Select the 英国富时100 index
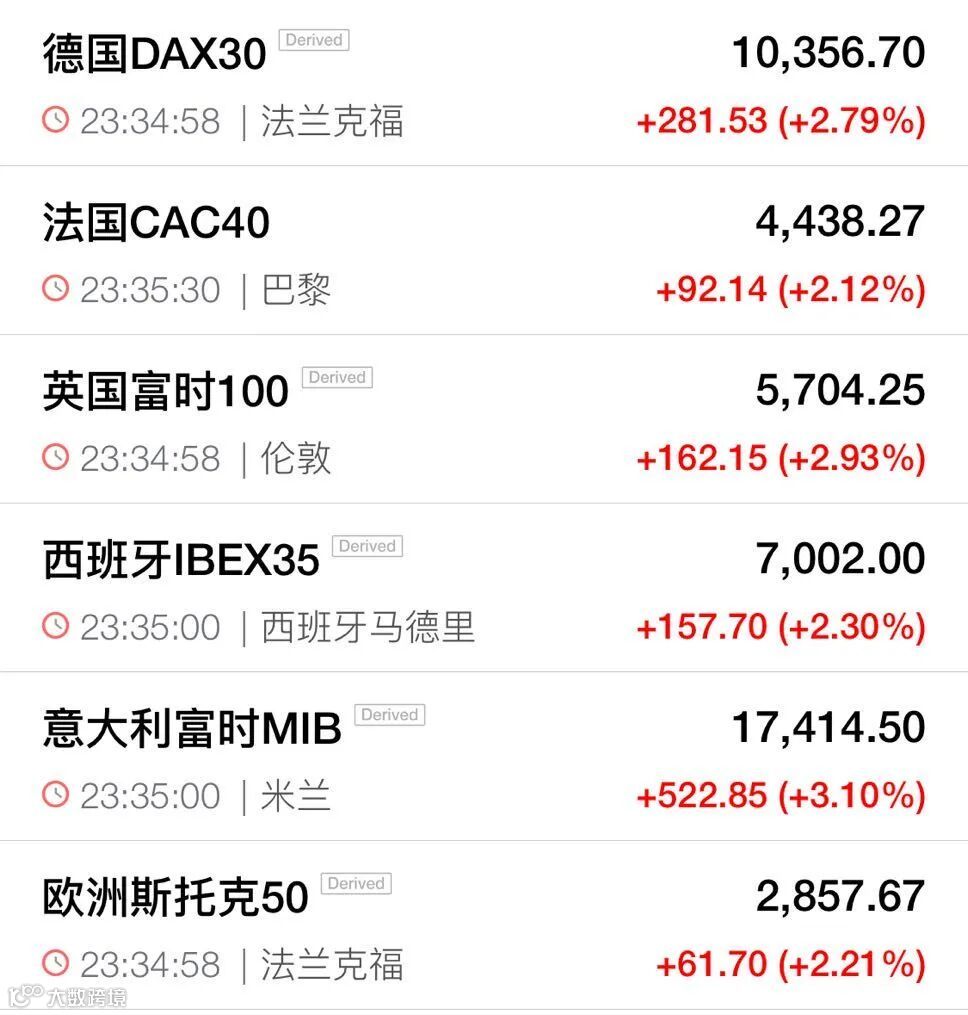The width and height of the screenshot is (968, 1015). (x=166, y=391)
